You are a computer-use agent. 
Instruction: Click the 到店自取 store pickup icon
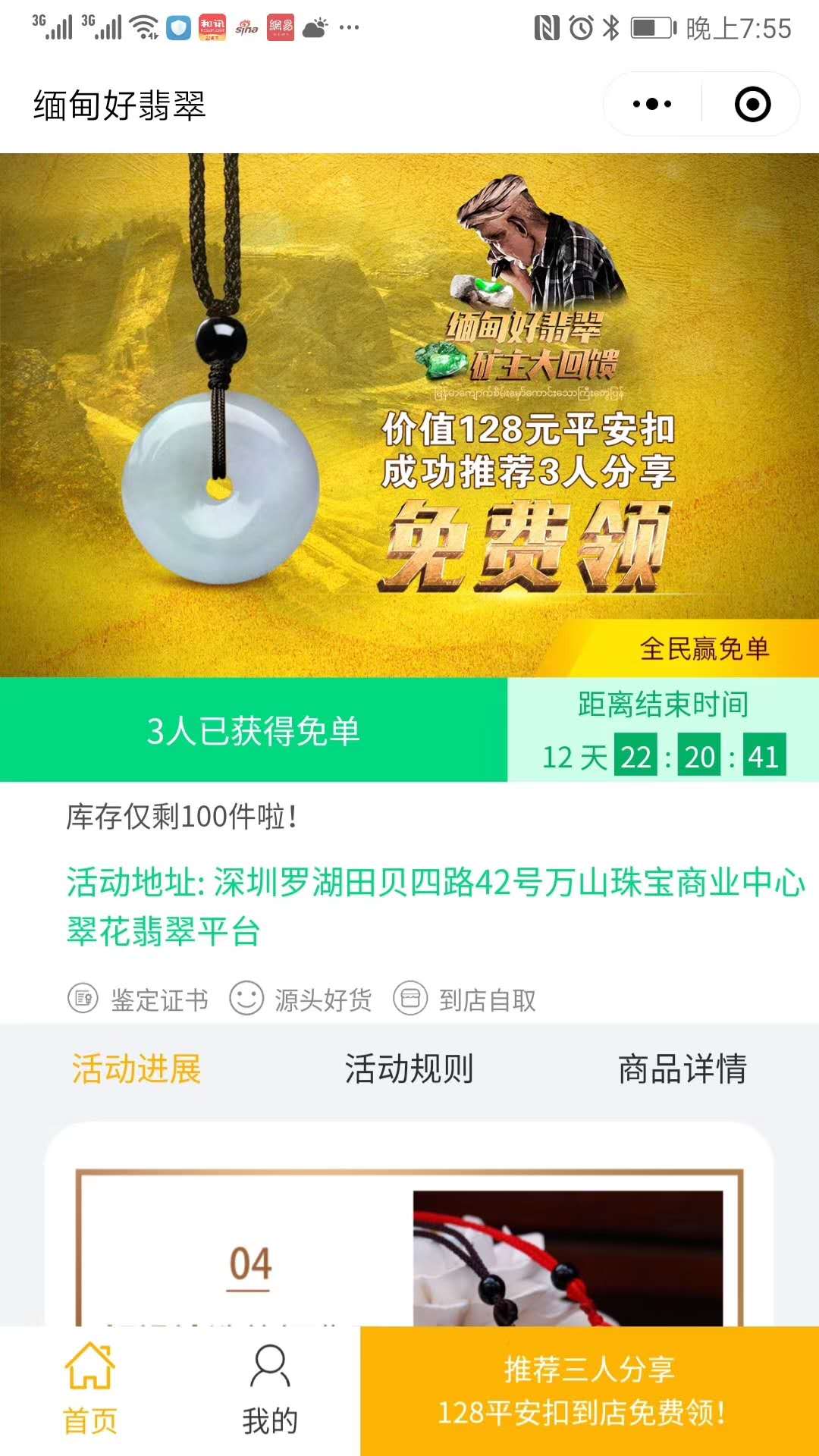point(412,999)
